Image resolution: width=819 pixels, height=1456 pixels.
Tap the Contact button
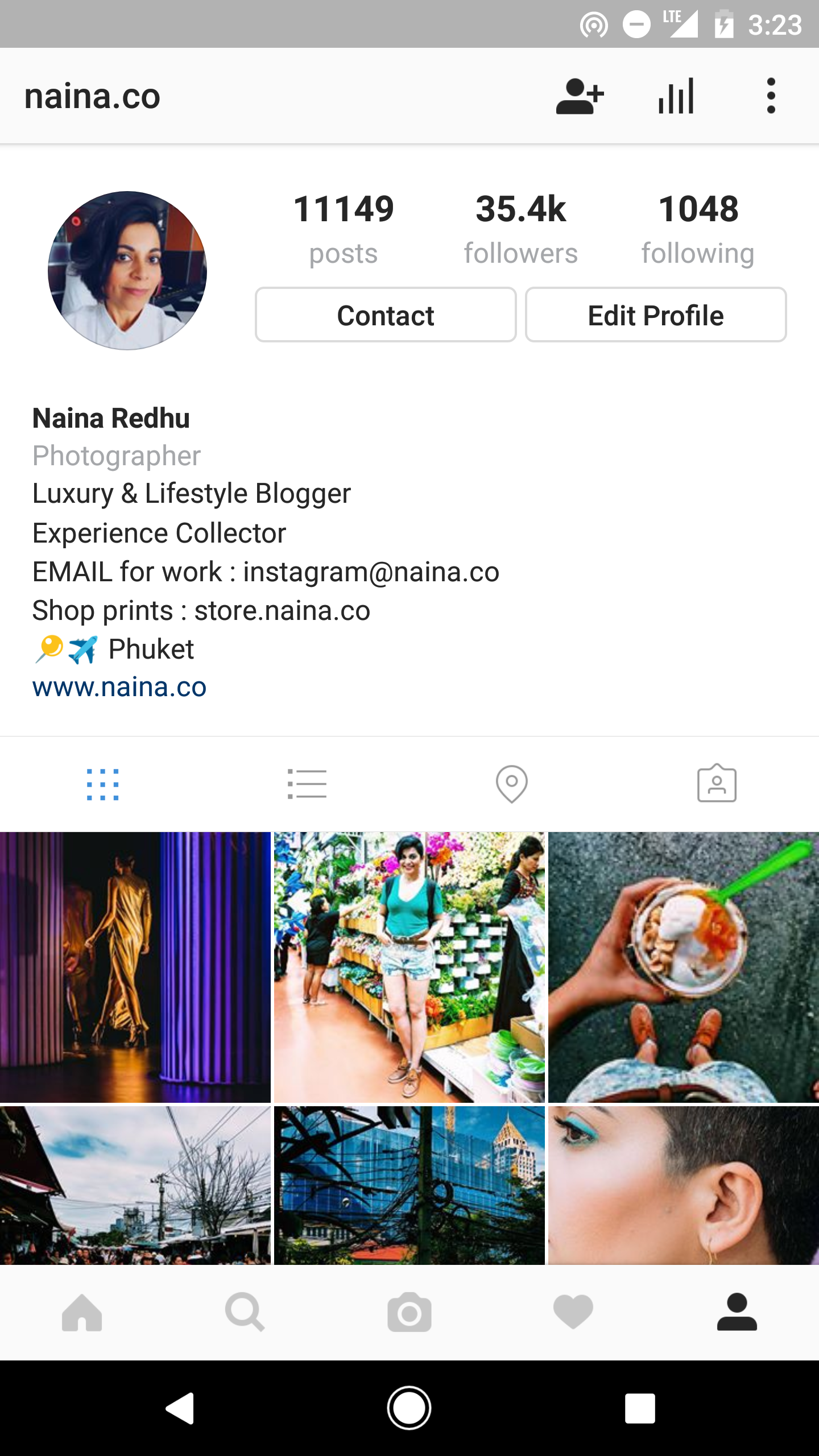386,315
